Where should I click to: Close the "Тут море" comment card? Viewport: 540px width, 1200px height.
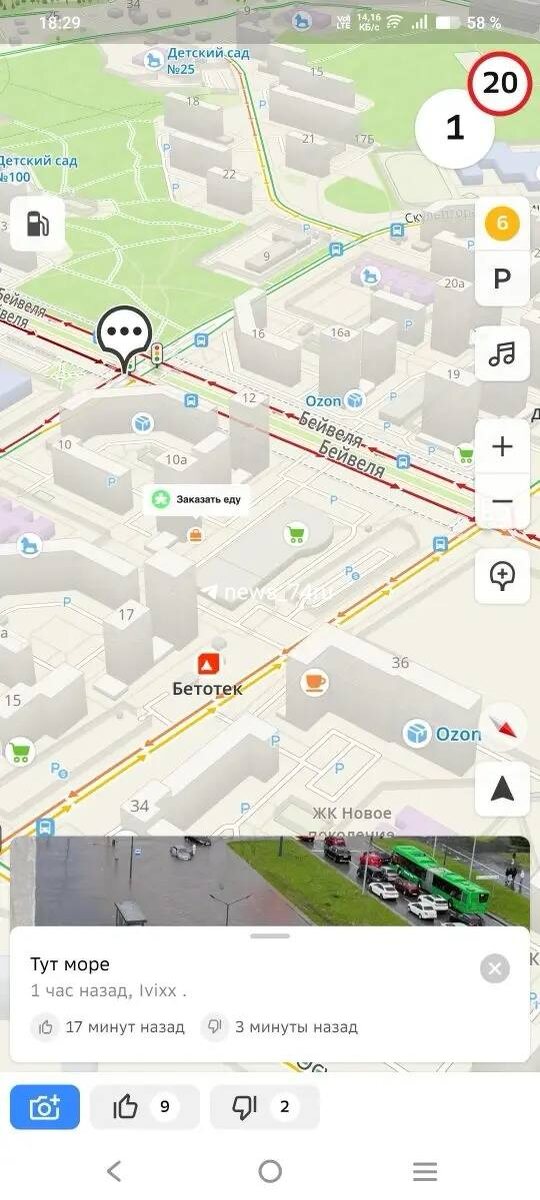pyautogui.click(x=494, y=968)
